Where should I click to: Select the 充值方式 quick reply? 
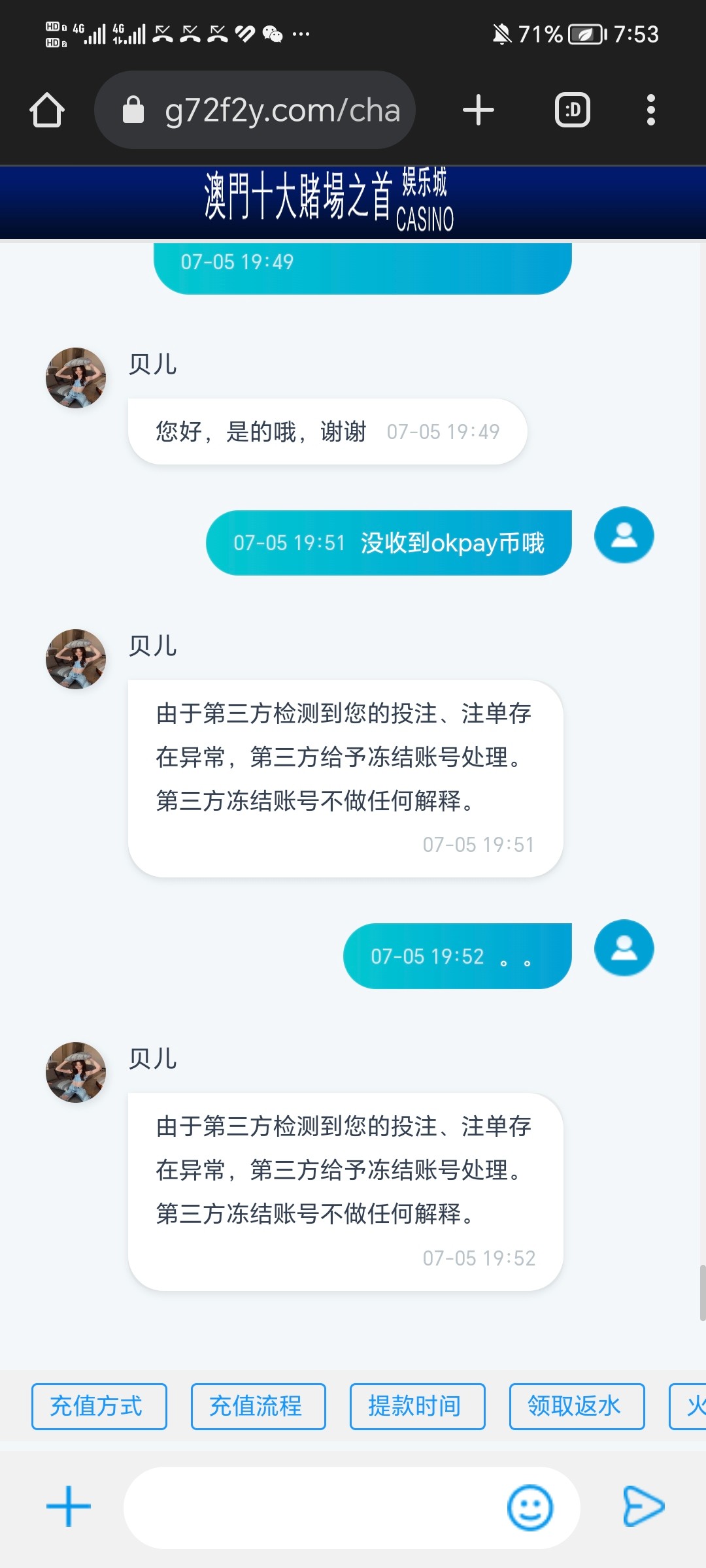[99, 1407]
